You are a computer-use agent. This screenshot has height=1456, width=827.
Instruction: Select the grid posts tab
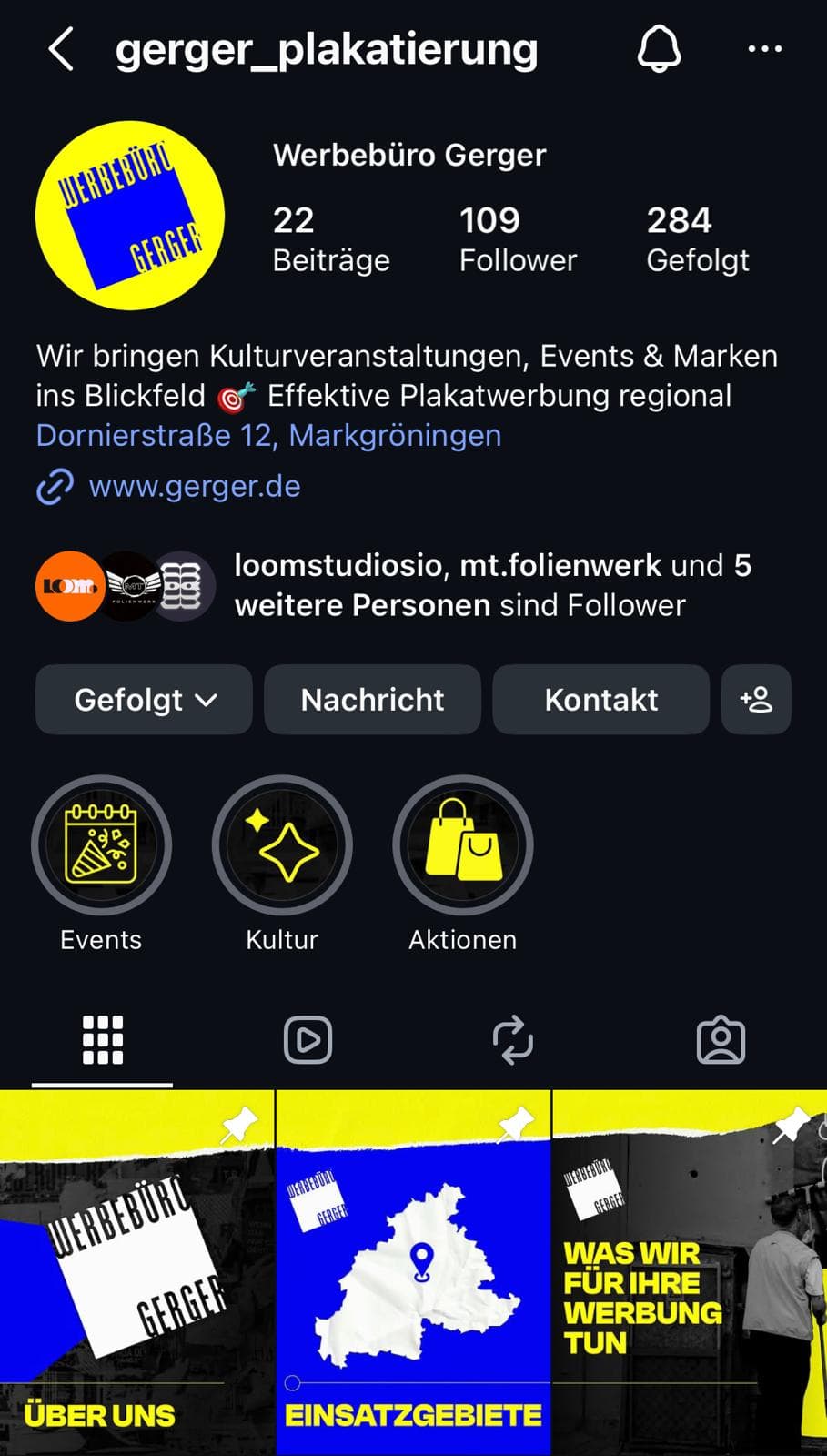click(x=101, y=1038)
